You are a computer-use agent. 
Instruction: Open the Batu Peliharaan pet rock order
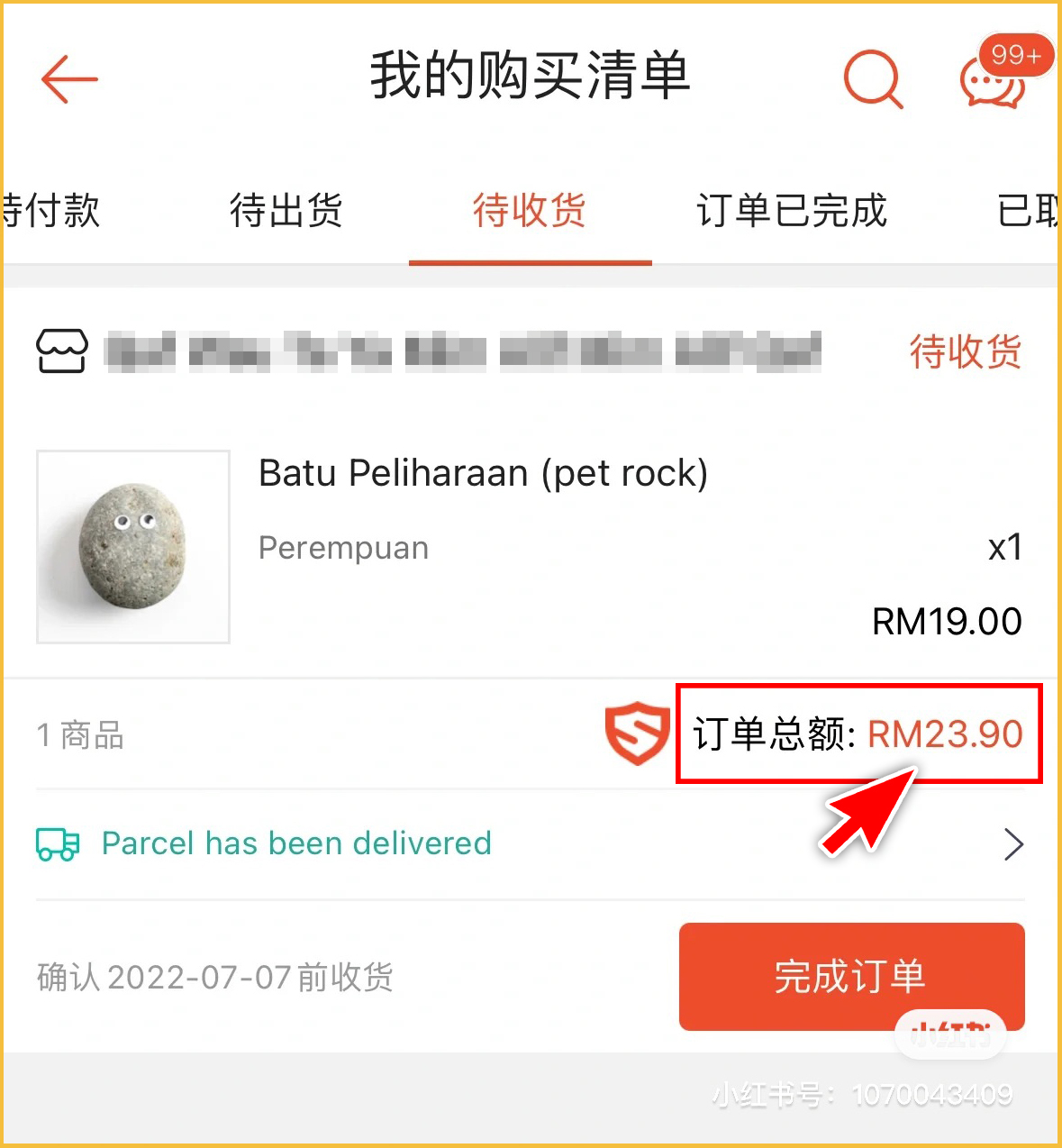[x=483, y=474]
